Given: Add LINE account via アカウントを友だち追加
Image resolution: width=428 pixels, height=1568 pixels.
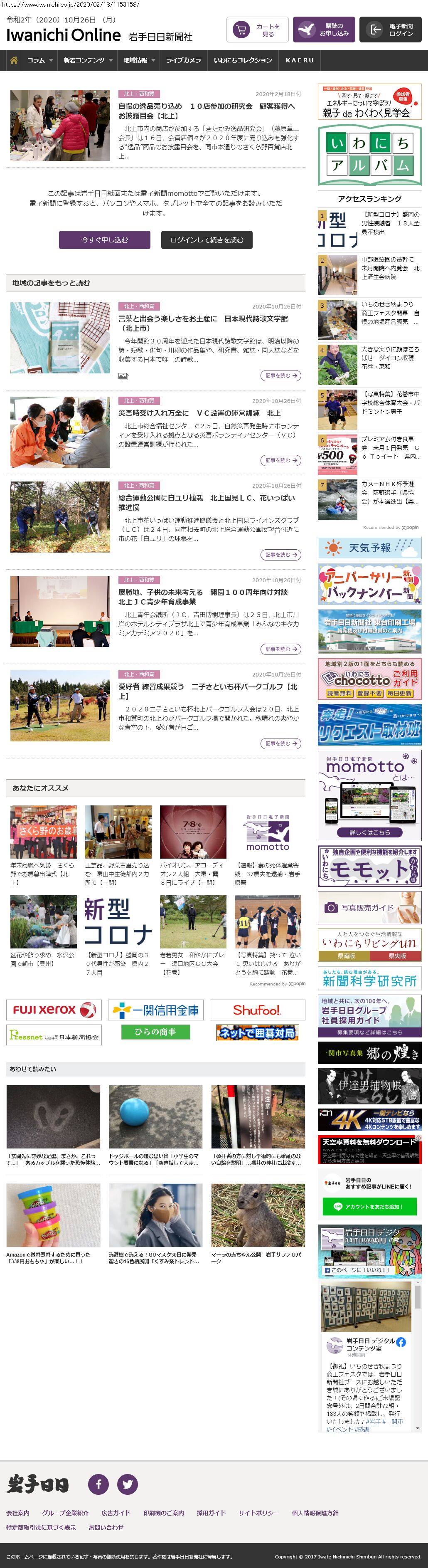Looking at the screenshot, I should point(370,1206).
